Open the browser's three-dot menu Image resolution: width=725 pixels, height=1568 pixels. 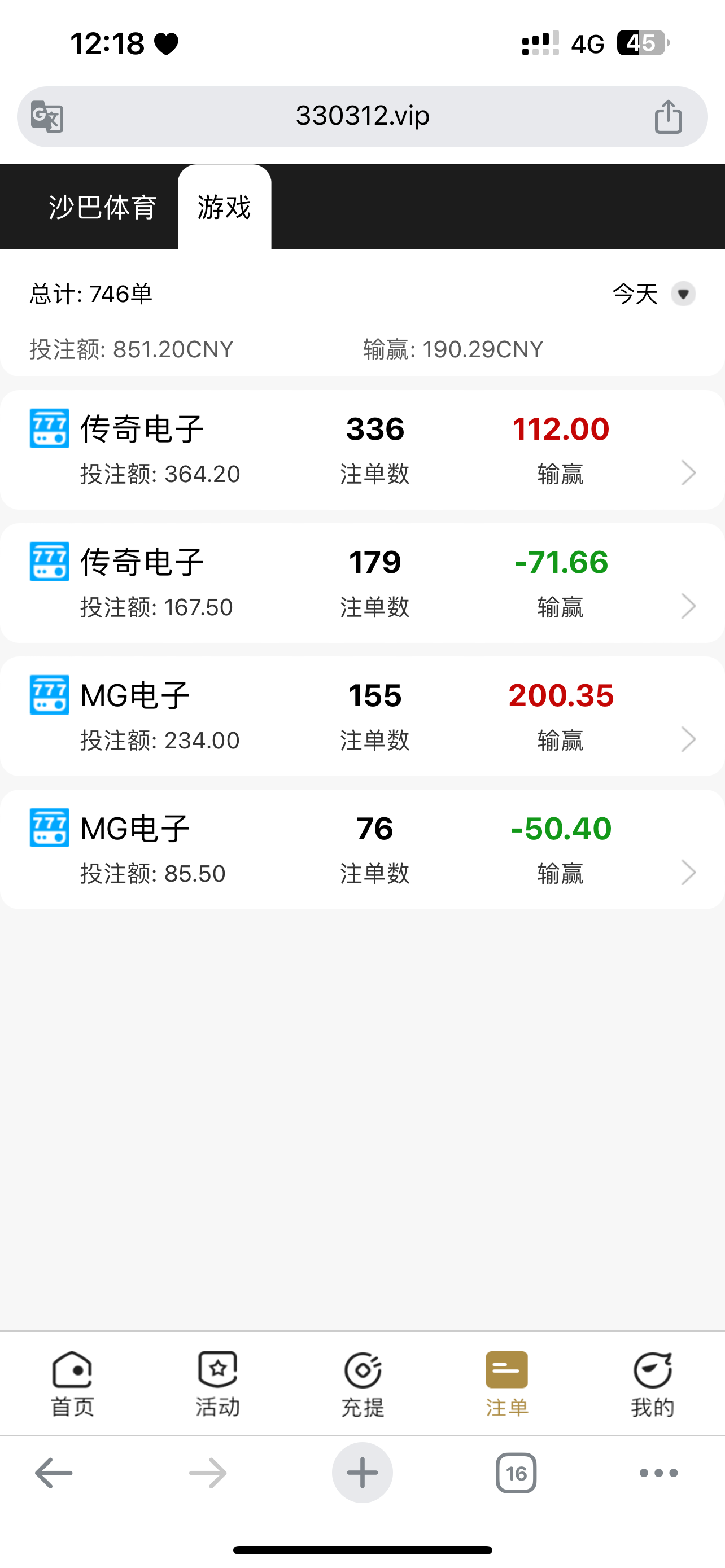658,1473
